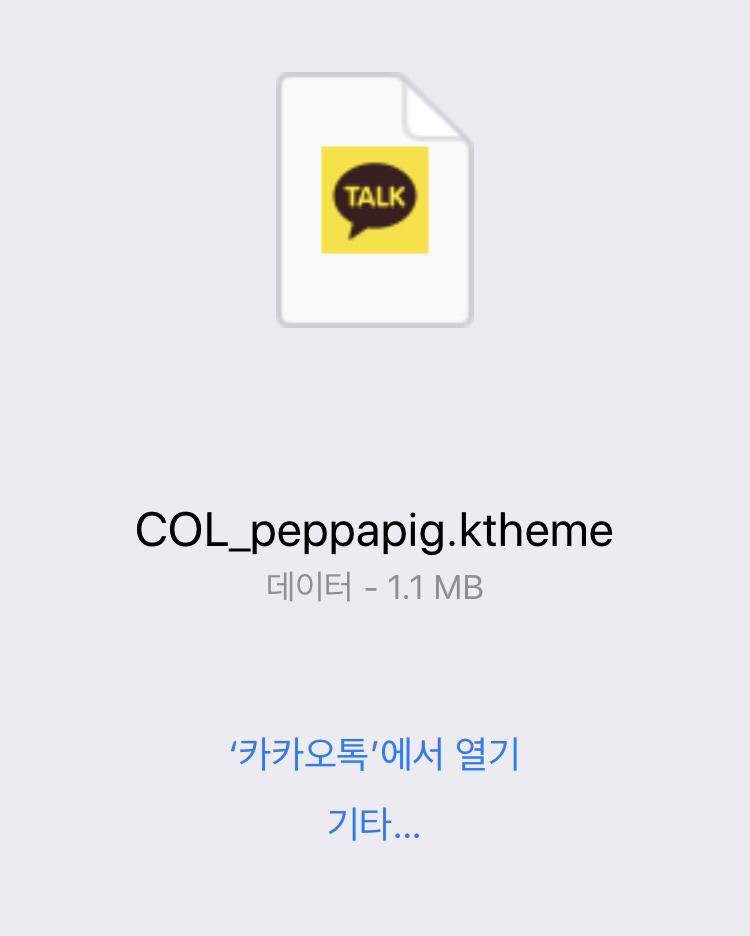
Task: Tap 기타... for other app options
Action: tap(374, 823)
